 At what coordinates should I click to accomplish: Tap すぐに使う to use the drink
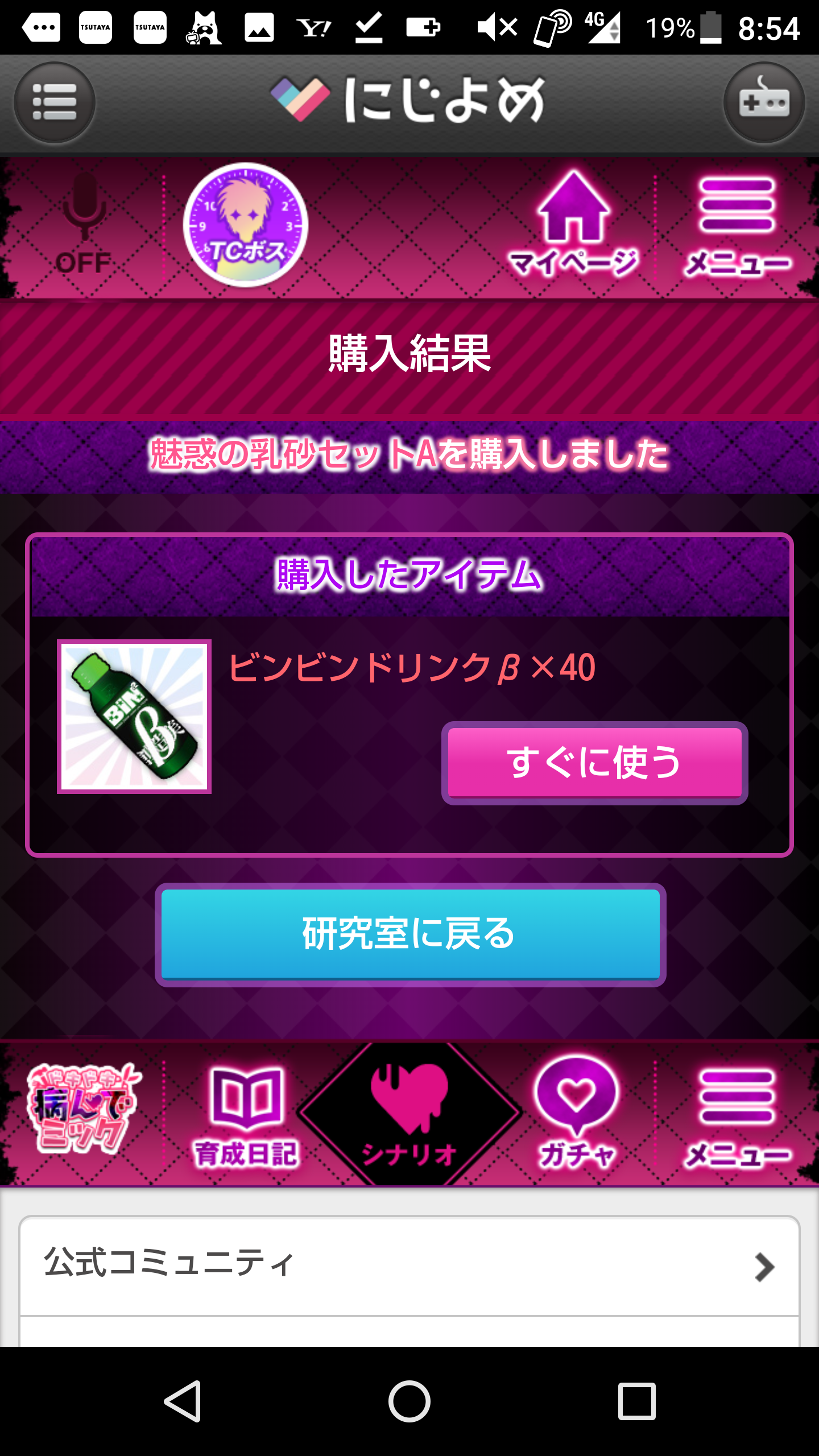(x=594, y=763)
